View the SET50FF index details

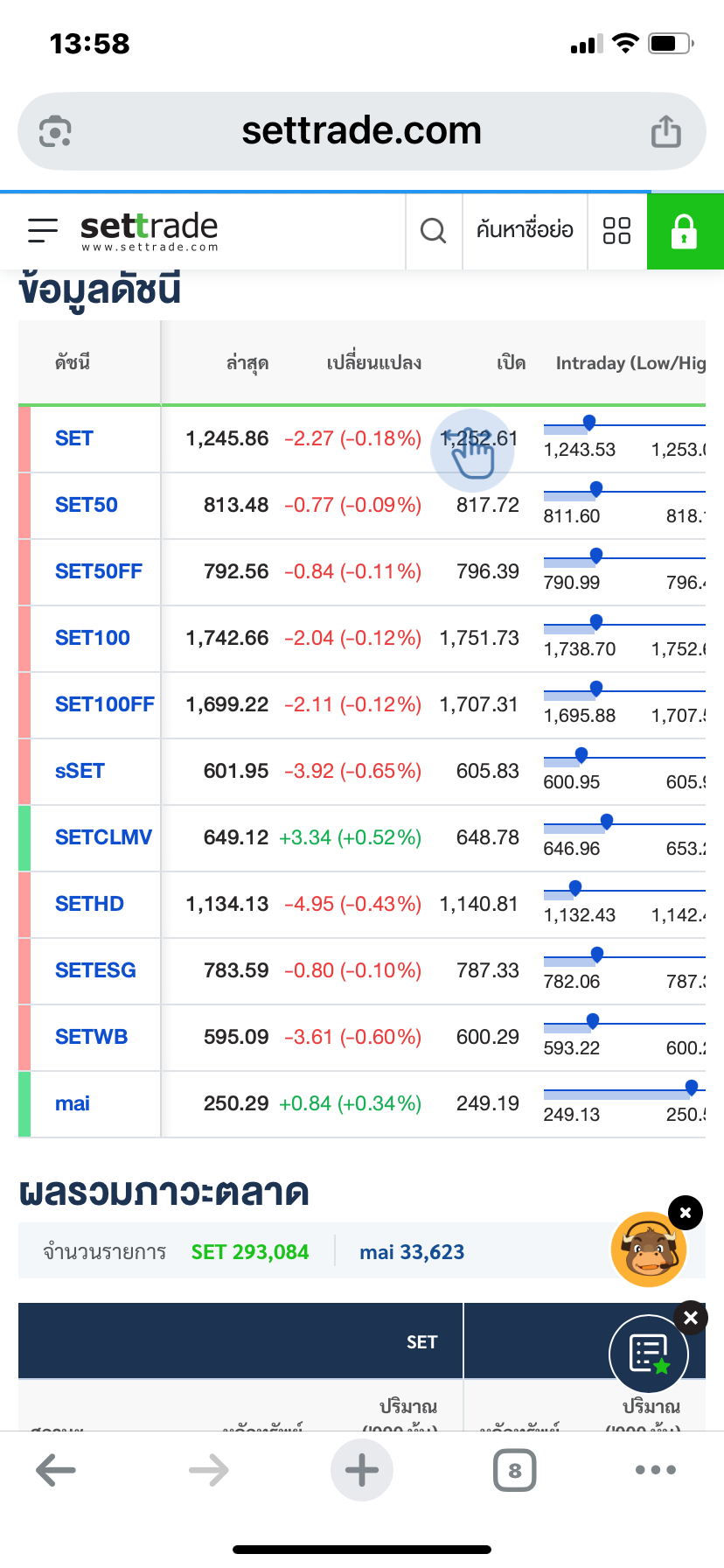[x=99, y=571]
